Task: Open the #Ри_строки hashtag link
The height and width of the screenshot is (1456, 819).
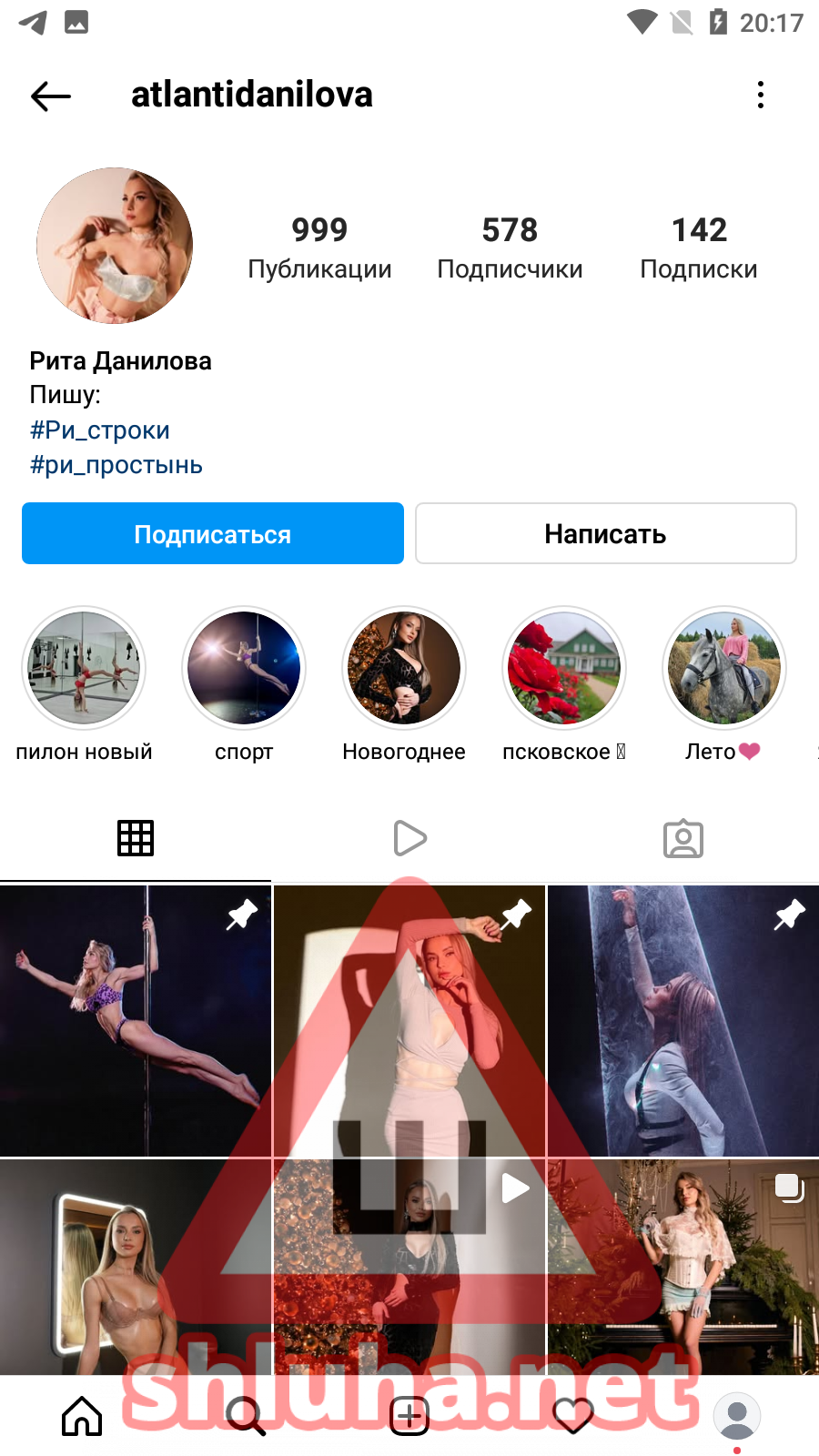Action: coord(100,430)
